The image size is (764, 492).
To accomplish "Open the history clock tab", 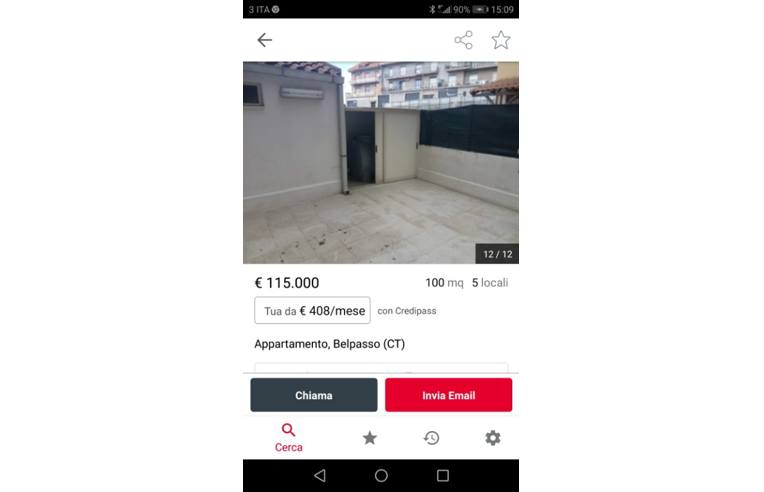I will click(x=431, y=438).
